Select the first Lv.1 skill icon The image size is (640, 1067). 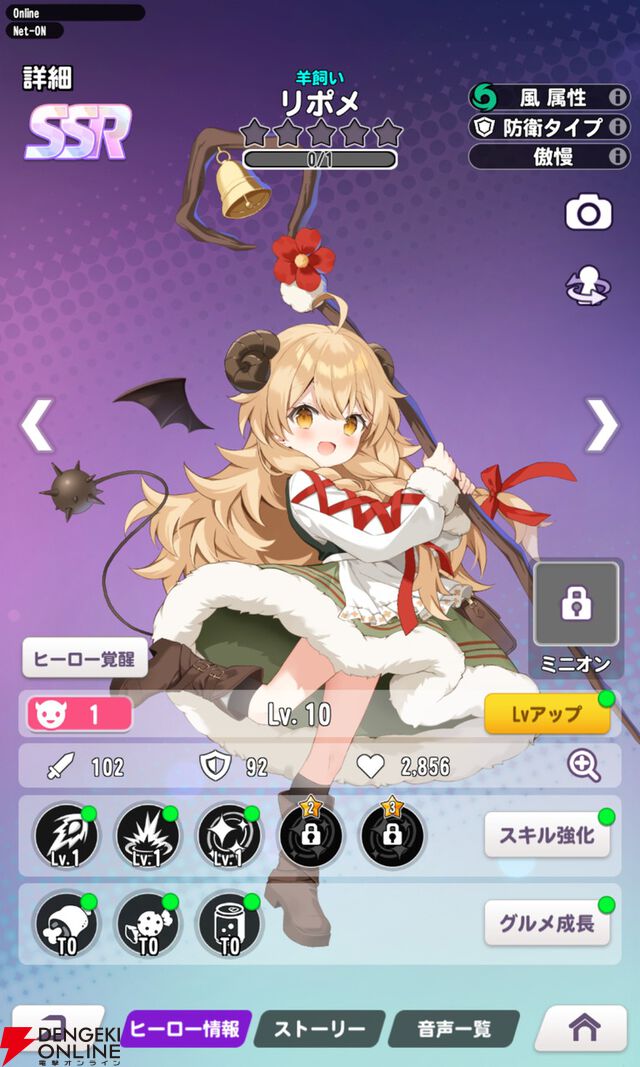(65, 835)
